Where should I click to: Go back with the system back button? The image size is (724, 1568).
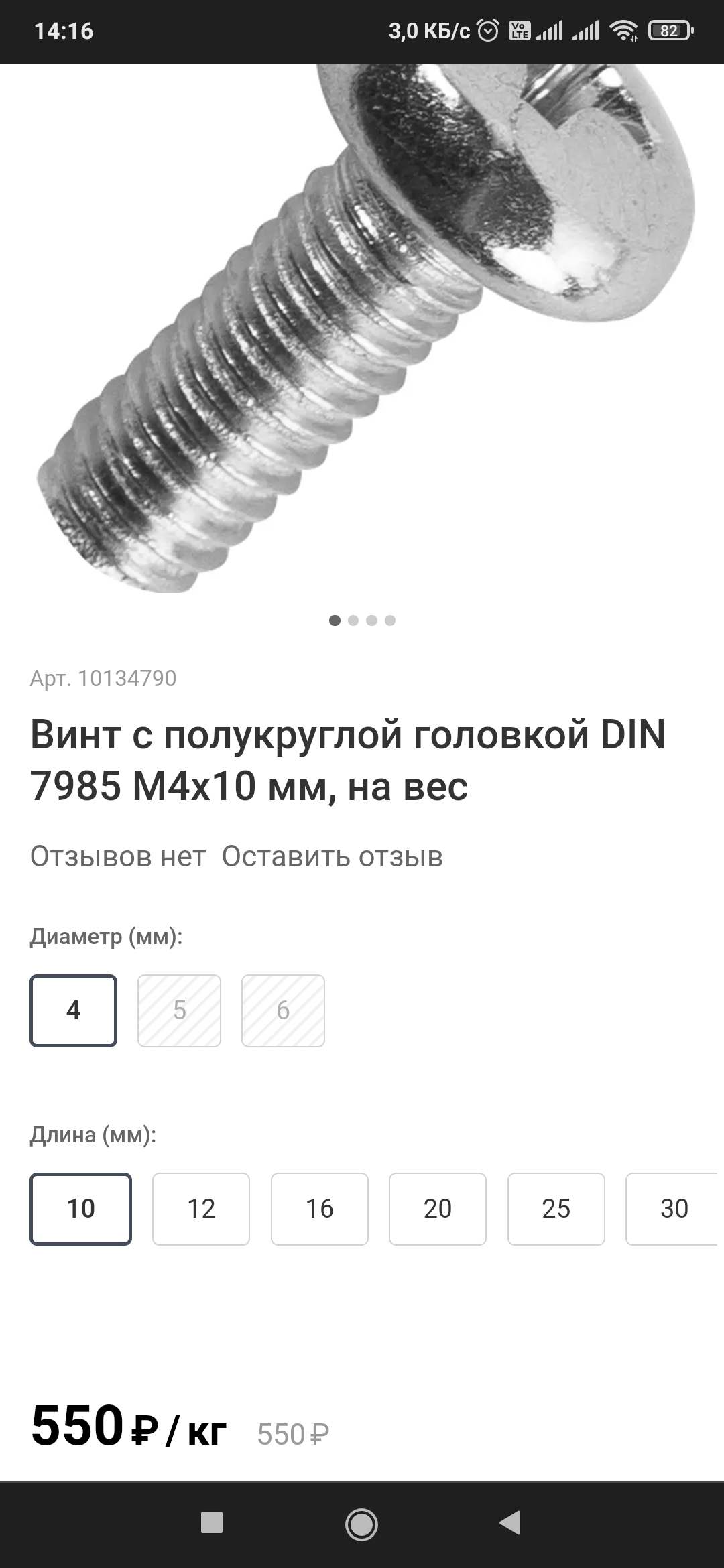(511, 1522)
